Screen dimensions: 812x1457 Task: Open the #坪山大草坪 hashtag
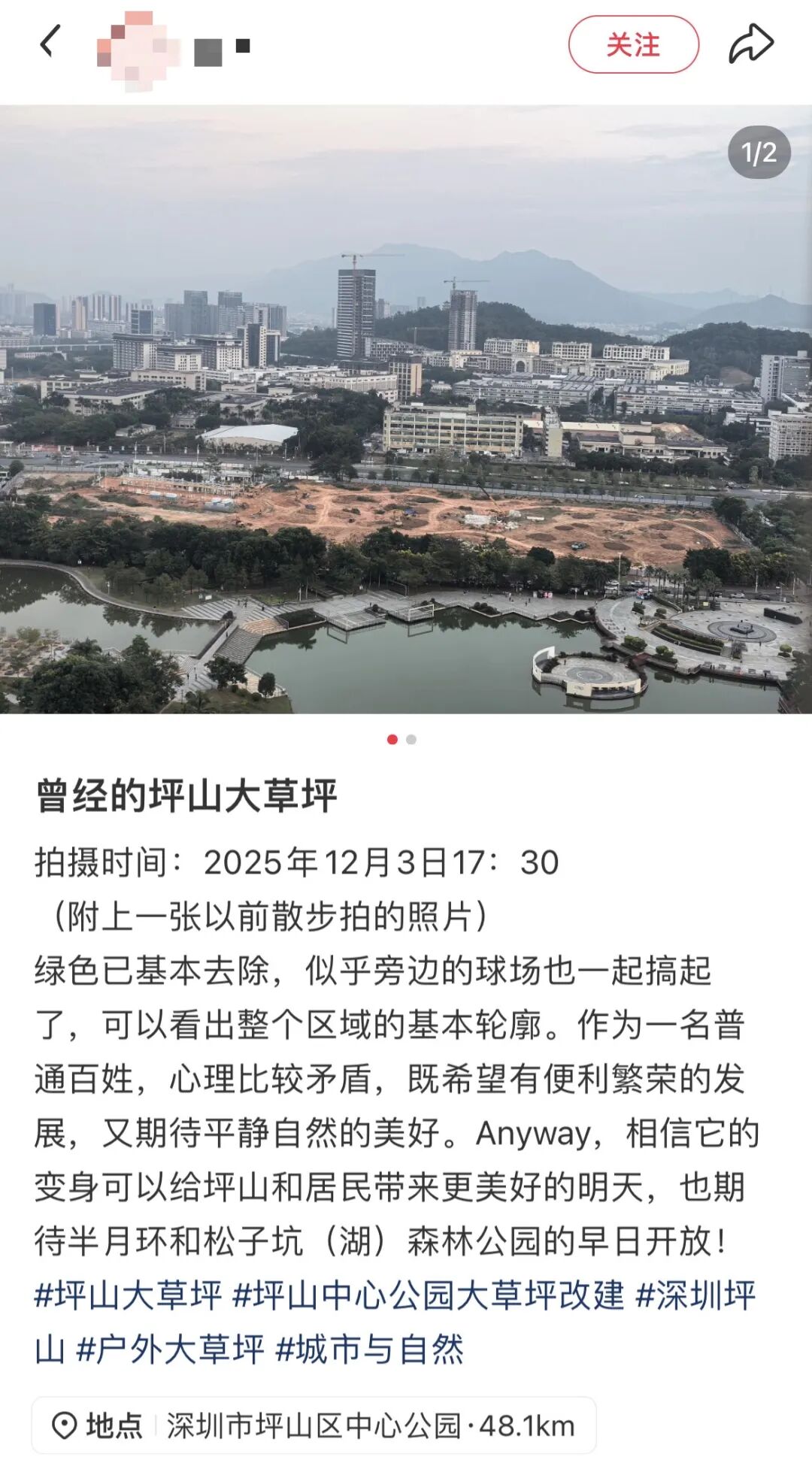click(x=129, y=1295)
